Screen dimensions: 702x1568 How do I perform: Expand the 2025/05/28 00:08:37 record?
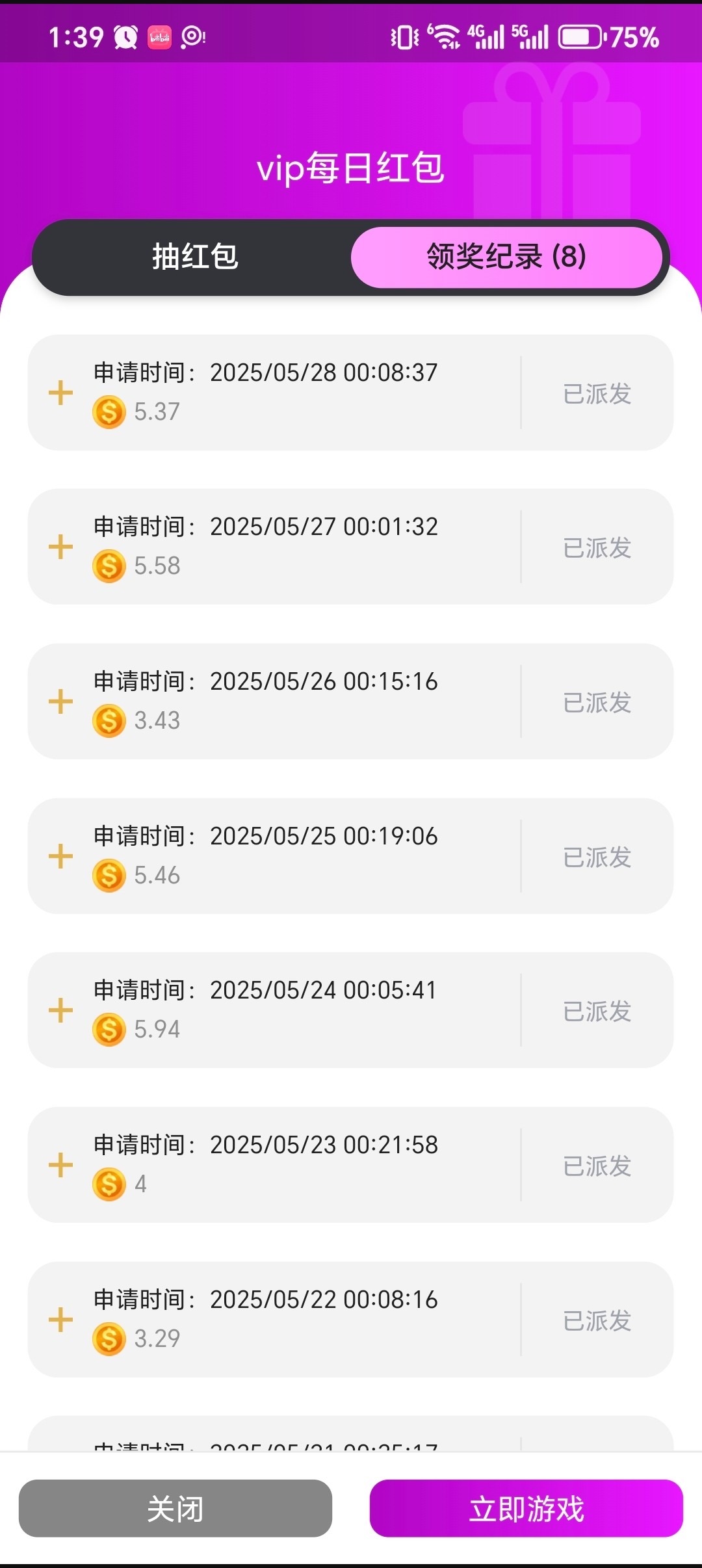coord(60,393)
